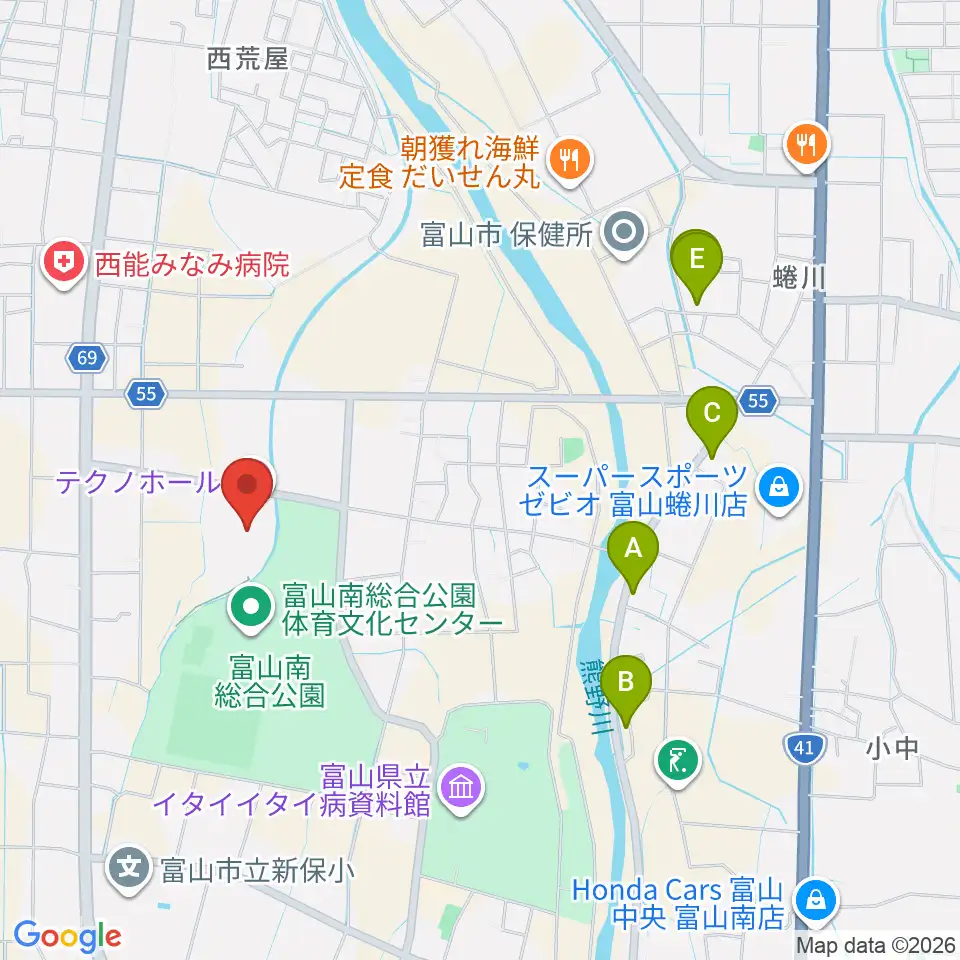Open the 西能みなみ病院 hospital pin
Viewport: 960px width, 960px height.
coord(64,264)
